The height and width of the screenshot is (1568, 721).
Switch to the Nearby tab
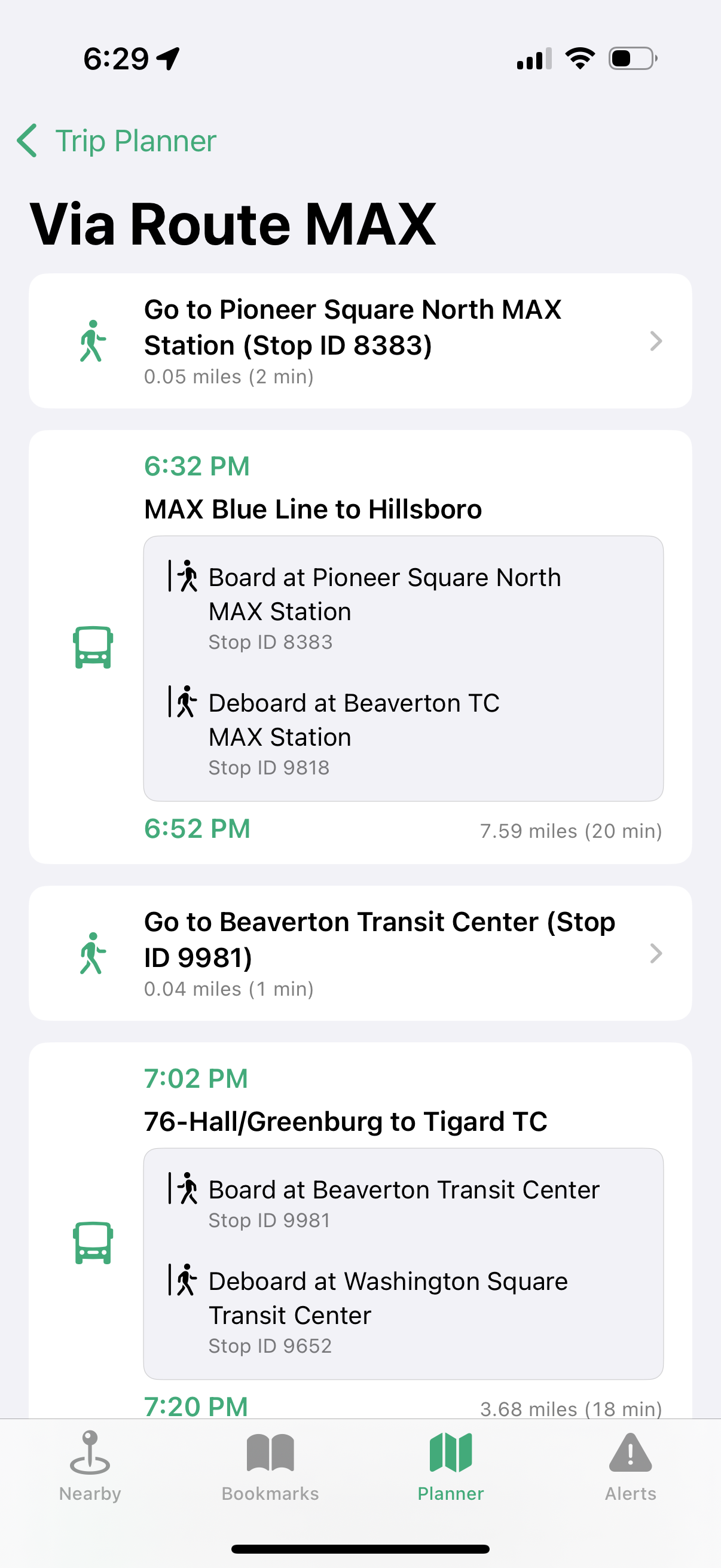[x=90, y=1467]
